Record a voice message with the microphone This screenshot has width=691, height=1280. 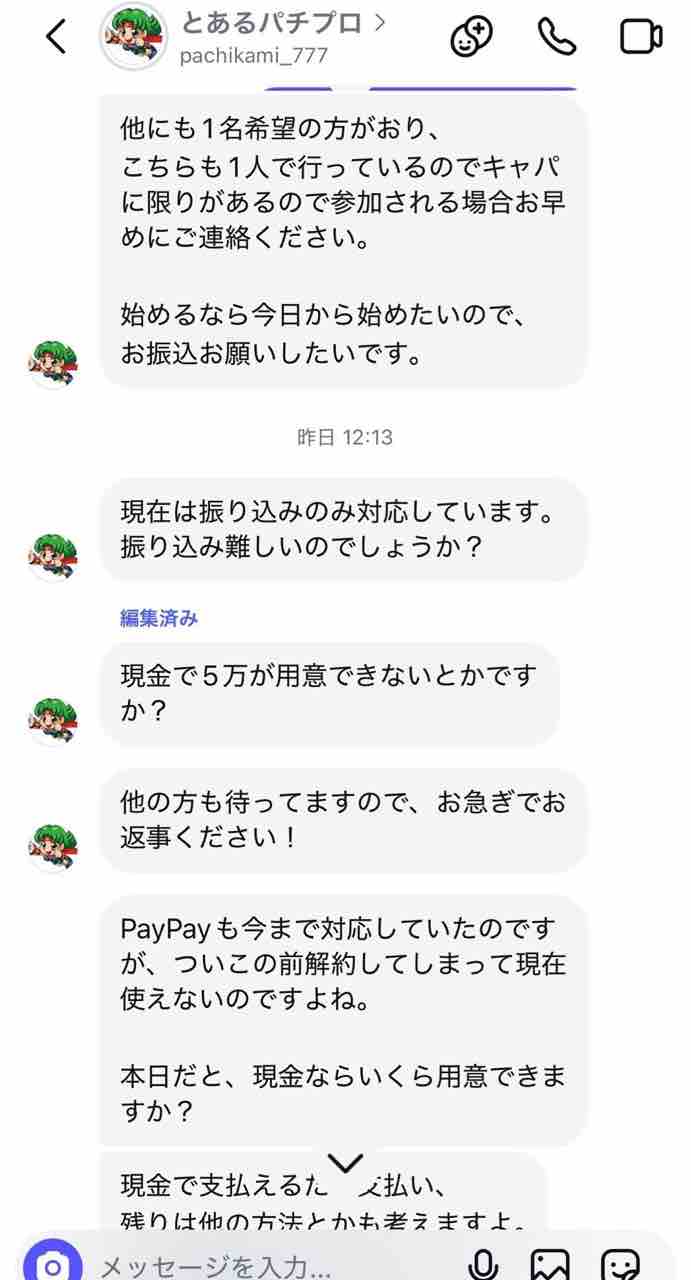pyautogui.click(x=483, y=1265)
